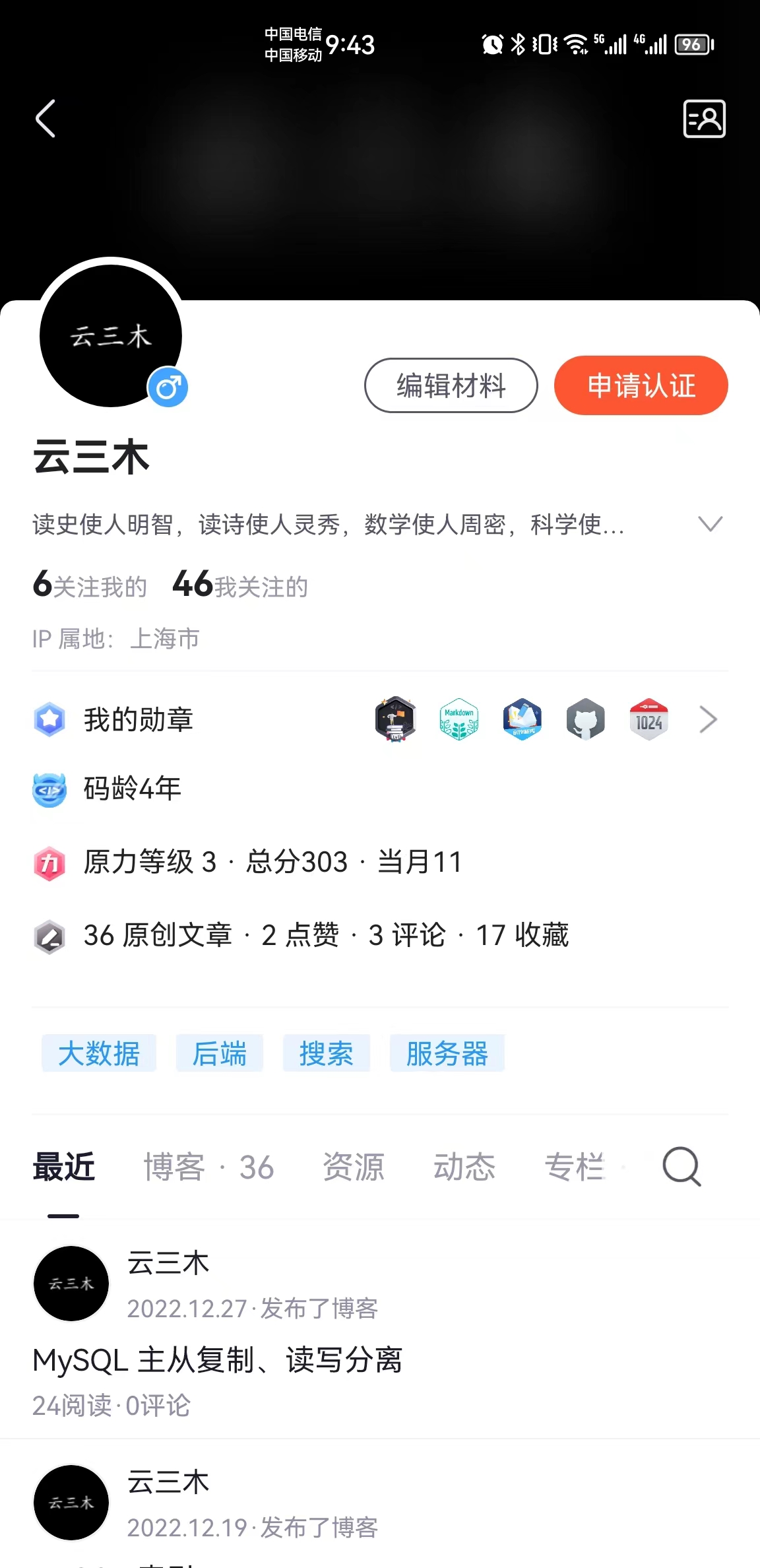Select the 后端 tag chip
Viewport: 760px width, 1568px height.
point(220,1053)
